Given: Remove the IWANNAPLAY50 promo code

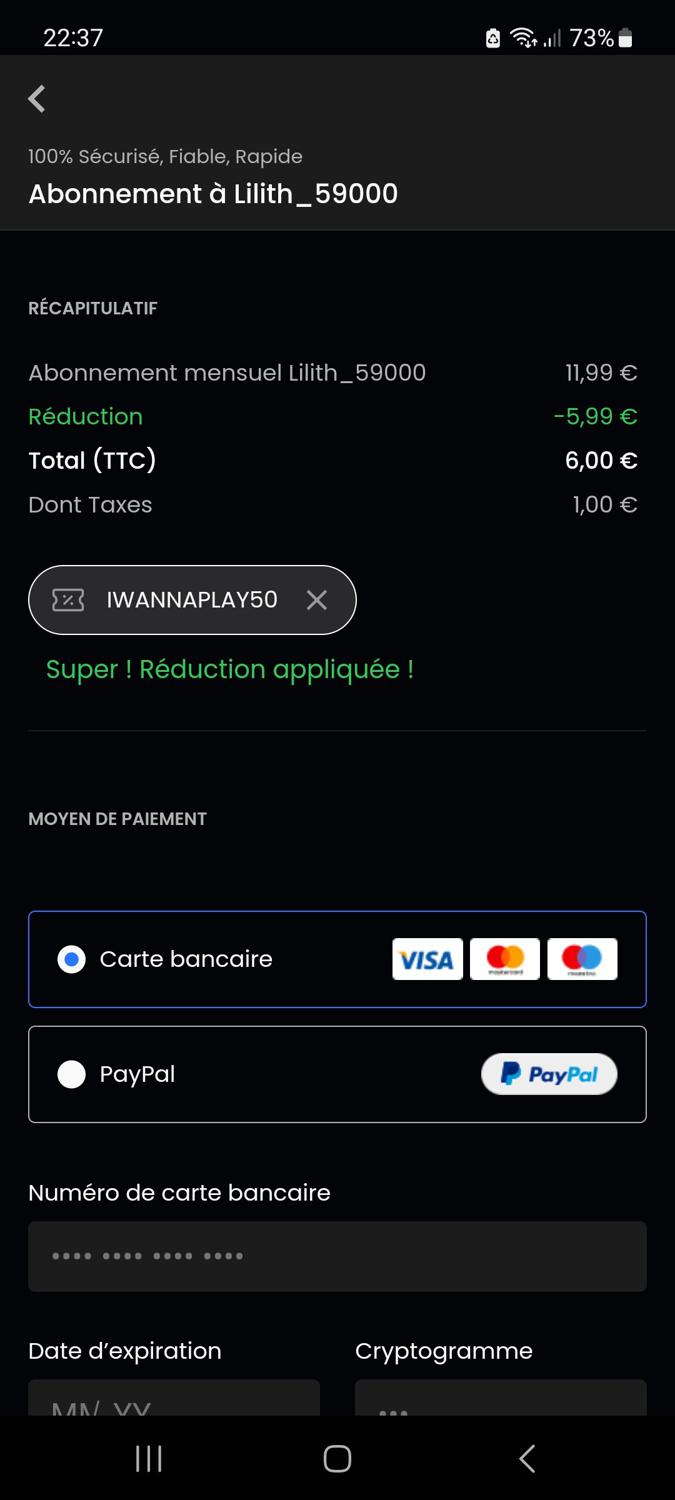Looking at the screenshot, I should click(317, 600).
